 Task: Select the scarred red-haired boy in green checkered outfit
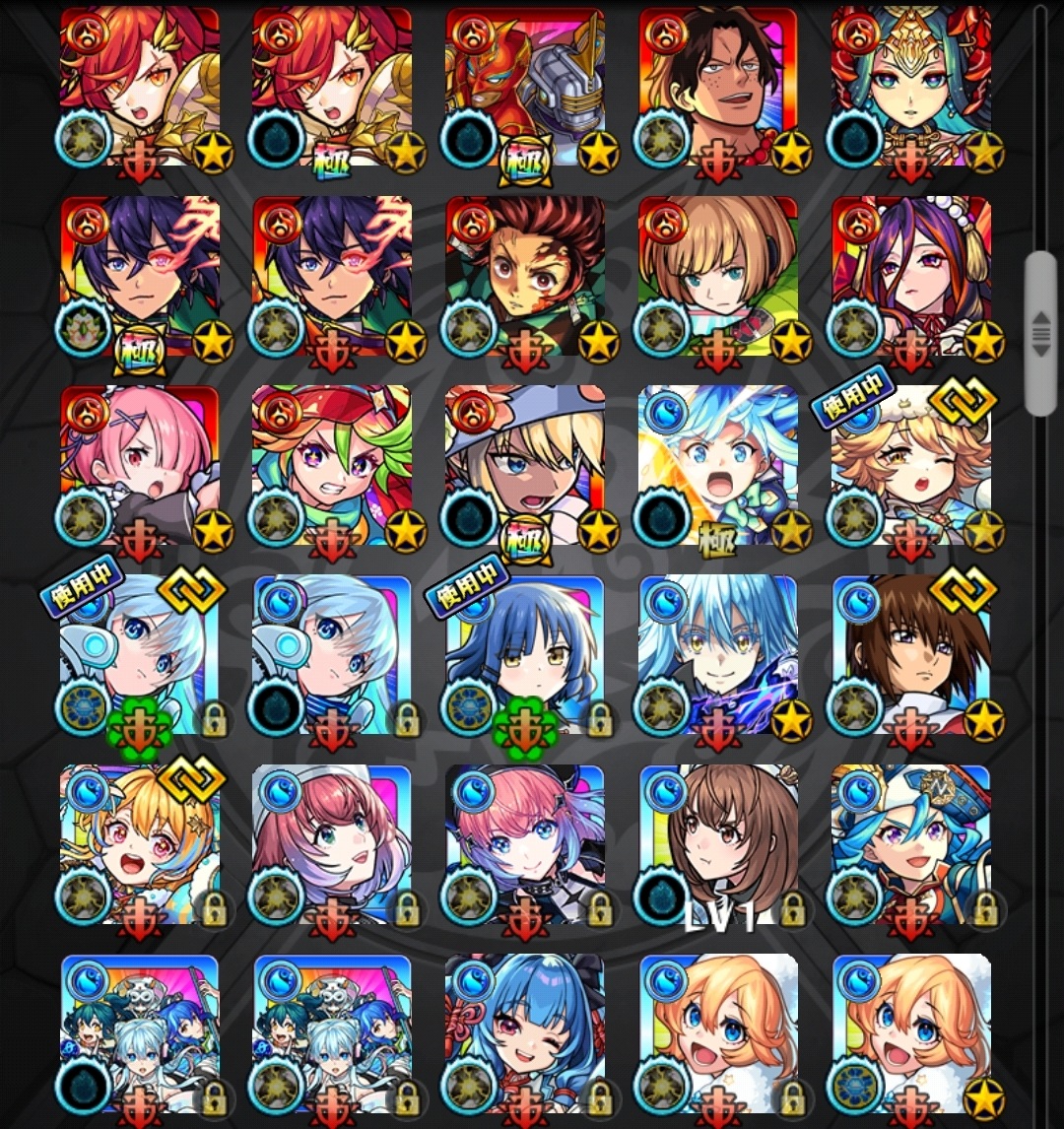click(524, 276)
